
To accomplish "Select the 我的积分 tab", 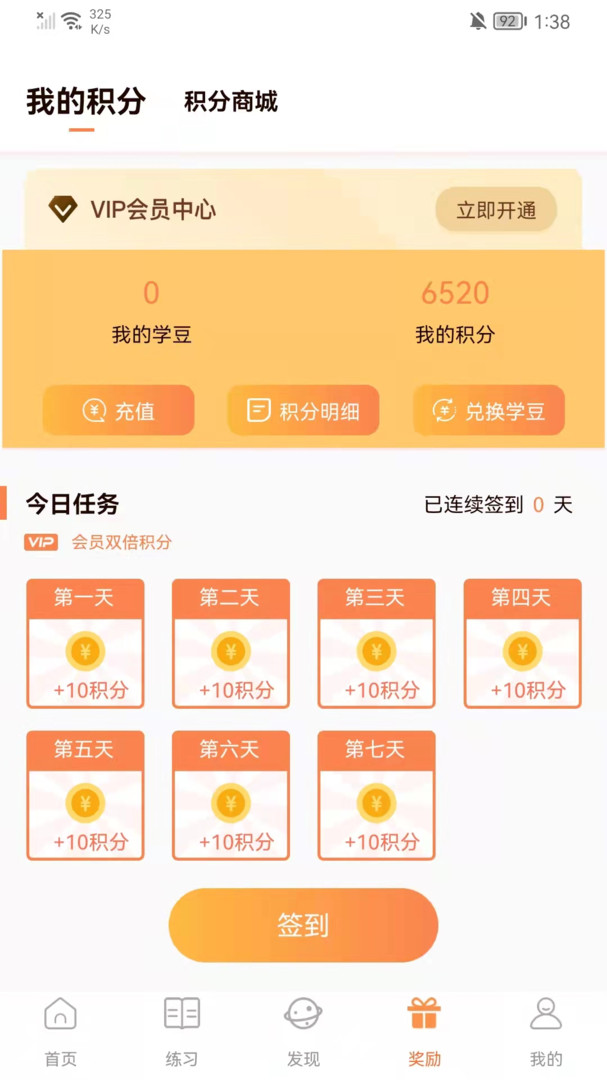I will (x=86, y=102).
